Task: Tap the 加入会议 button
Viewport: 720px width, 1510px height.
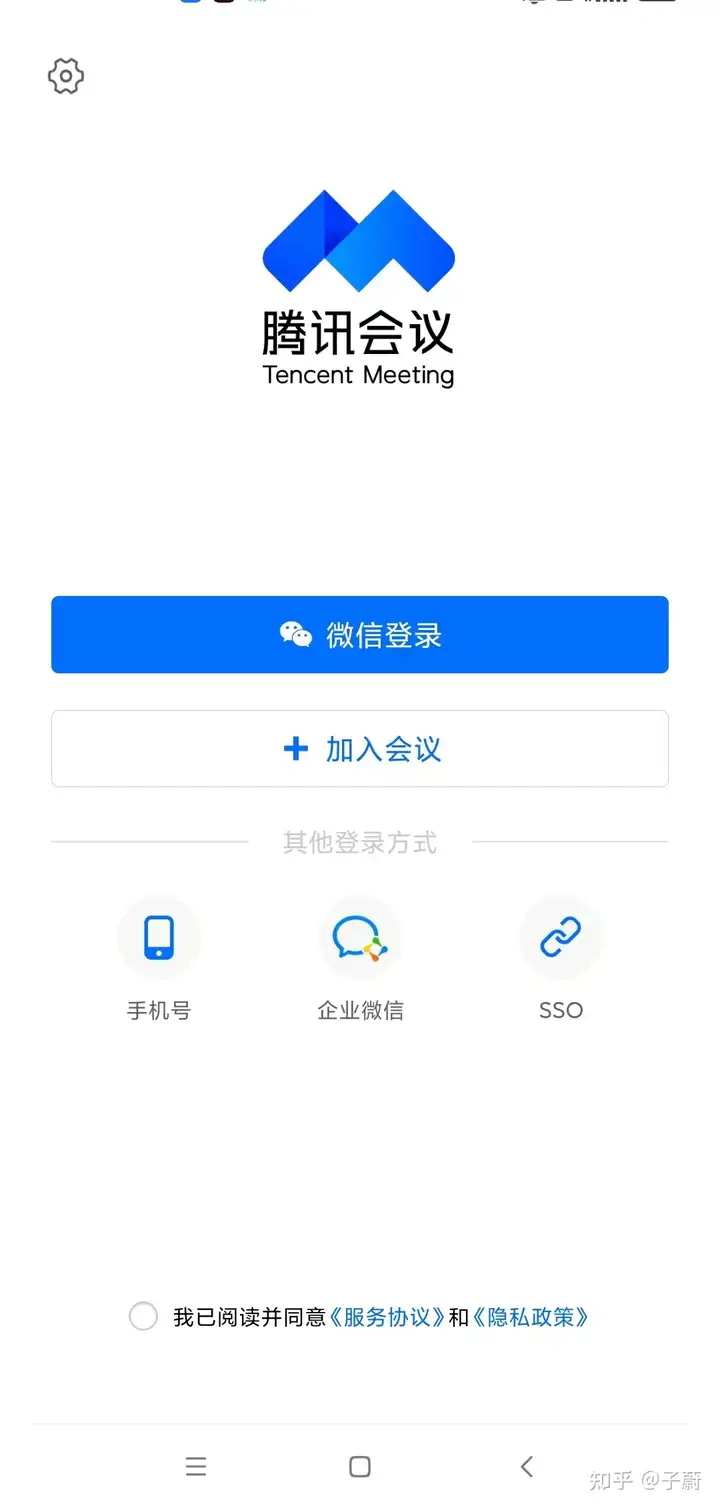Action: [x=360, y=749]
